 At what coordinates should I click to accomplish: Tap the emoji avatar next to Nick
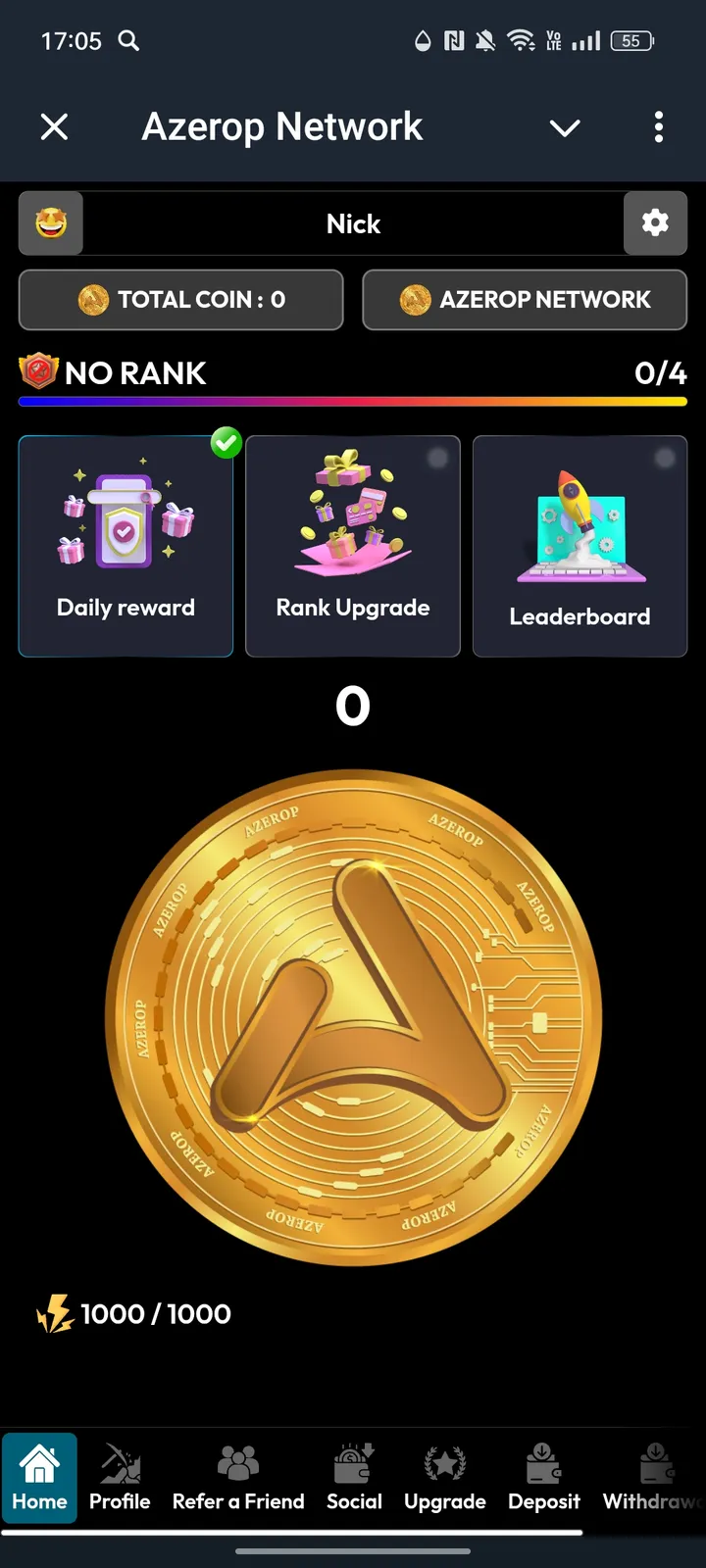tap(50, 223)
